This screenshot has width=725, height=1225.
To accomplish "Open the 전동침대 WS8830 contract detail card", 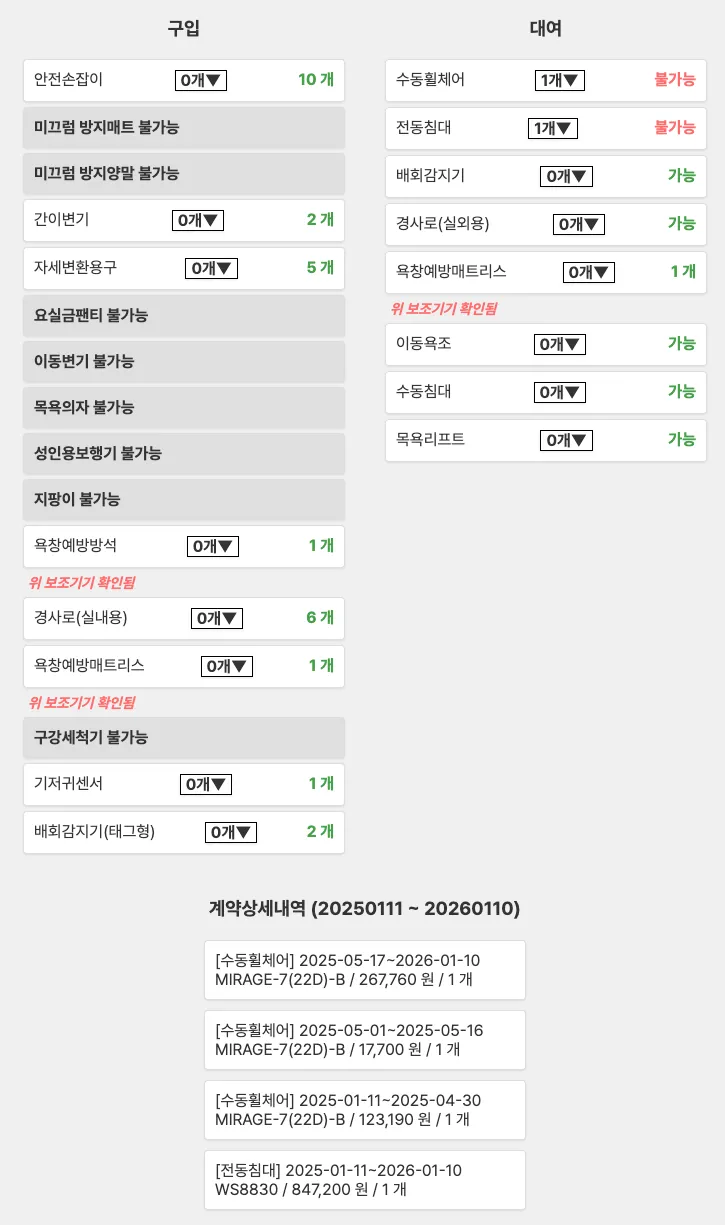I will tap(364, 1180).
